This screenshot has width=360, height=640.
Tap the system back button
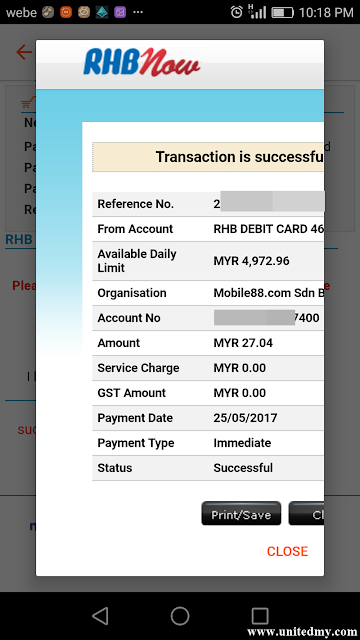(100, 616)
